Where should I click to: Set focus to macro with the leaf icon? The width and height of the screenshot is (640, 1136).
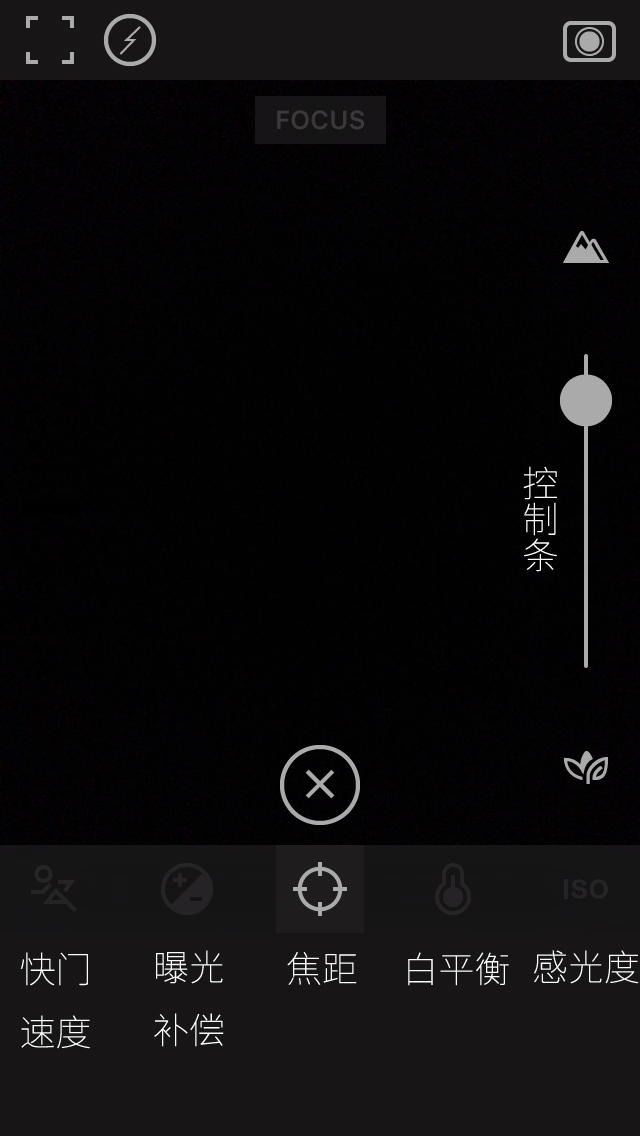click(x=586, y=768)
